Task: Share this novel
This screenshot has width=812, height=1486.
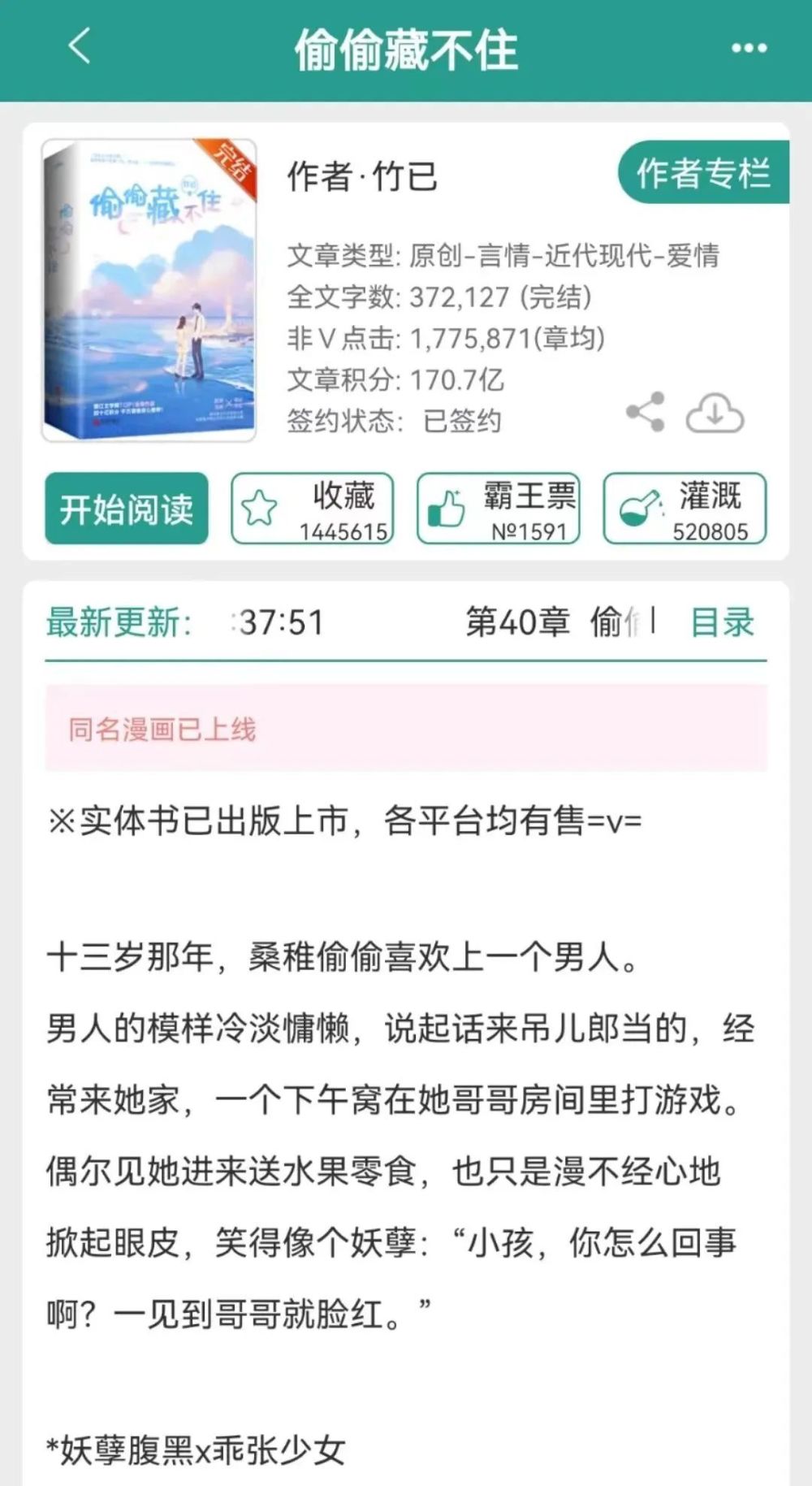Action: pyautogui.click(x=646, y=413)
